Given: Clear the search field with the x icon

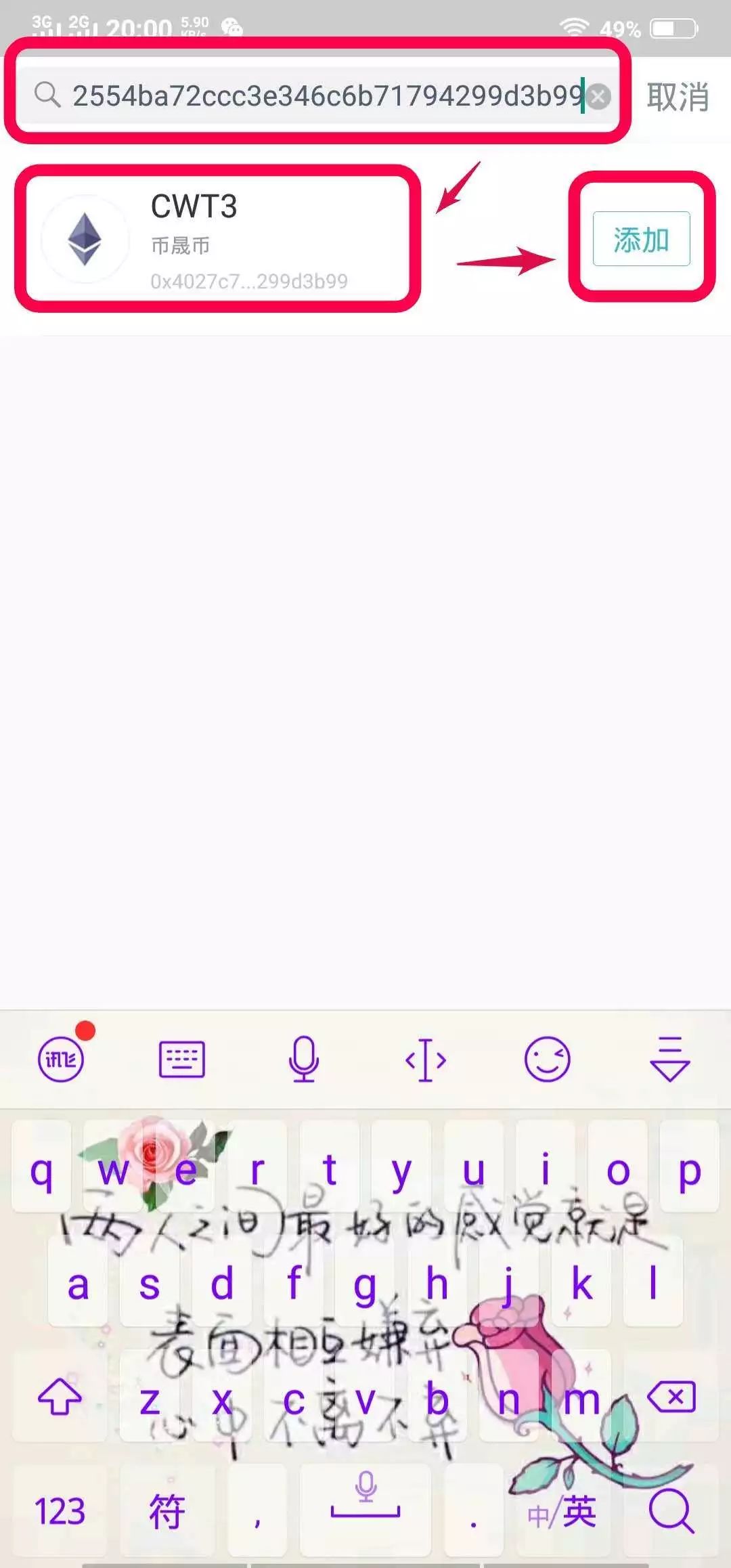Looking at the screenshot, I should 597,96.
